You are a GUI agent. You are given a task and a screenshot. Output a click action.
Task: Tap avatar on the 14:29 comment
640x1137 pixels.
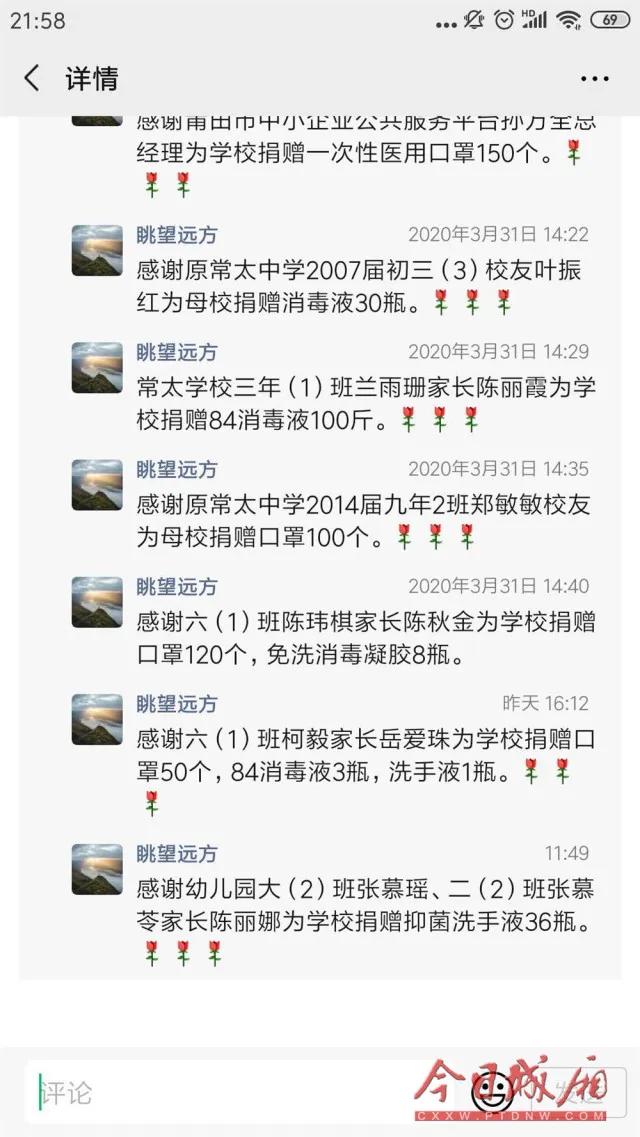[97, 367]
